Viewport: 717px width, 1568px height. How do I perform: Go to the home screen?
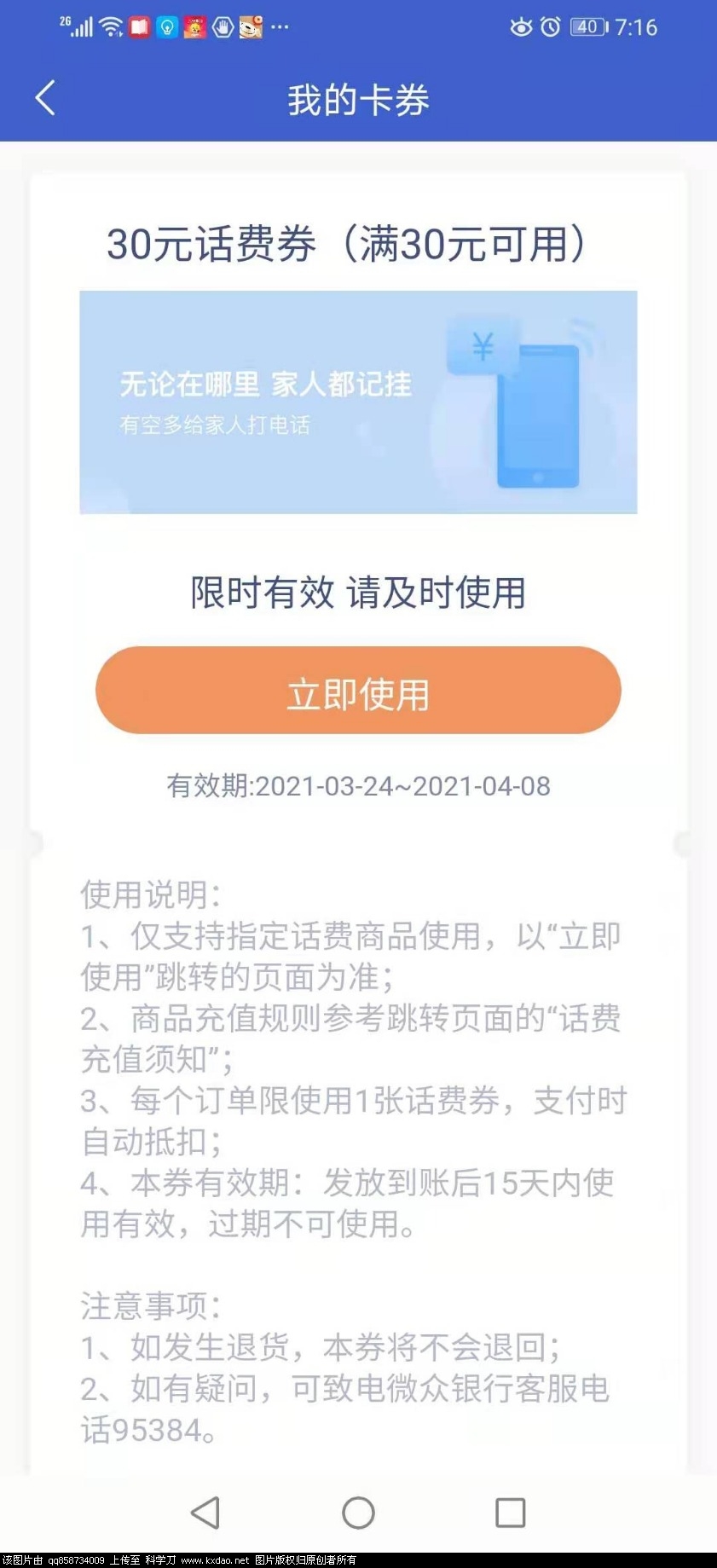[x=358, y=1513]
